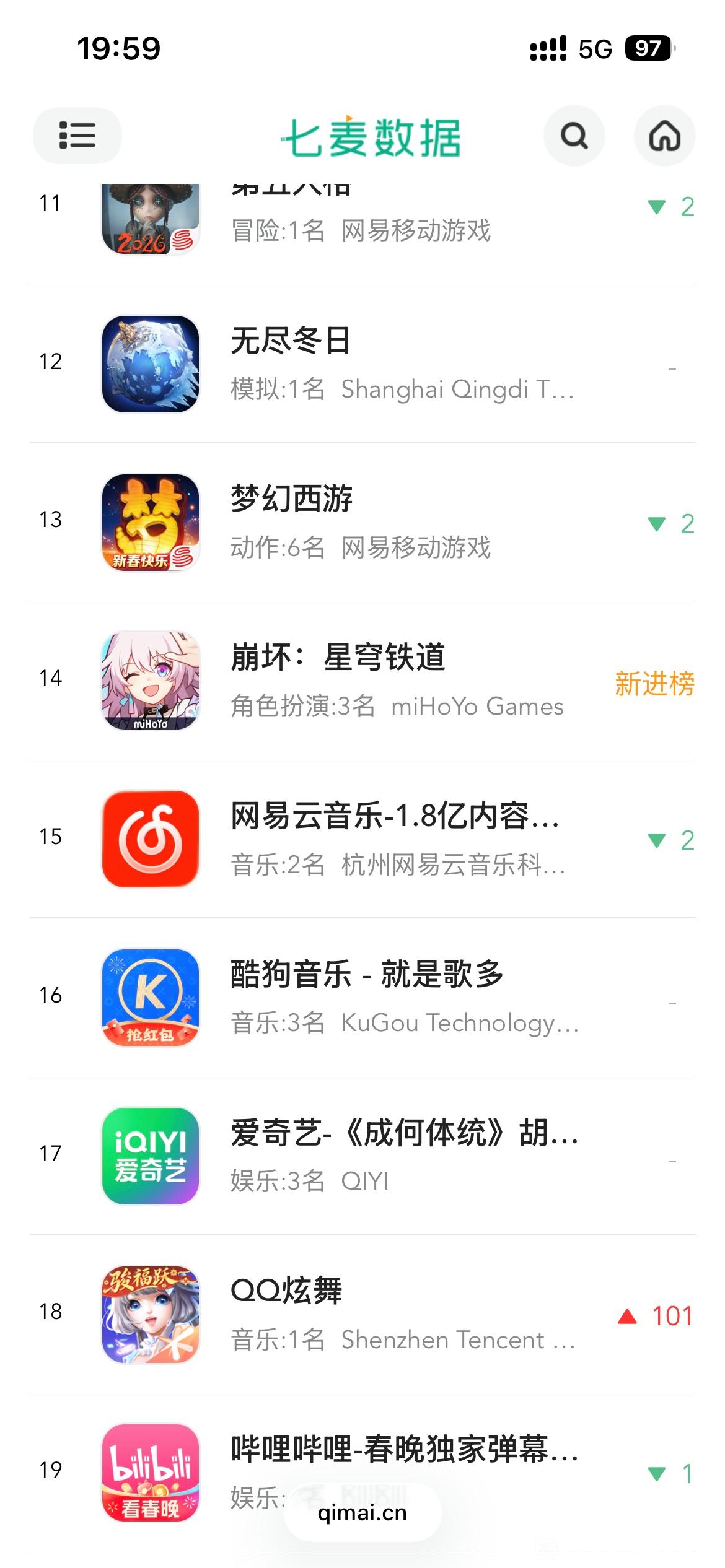
Task: View 崩坏：星穹铁道 ranking entry
Action: [x=362, y=680]
